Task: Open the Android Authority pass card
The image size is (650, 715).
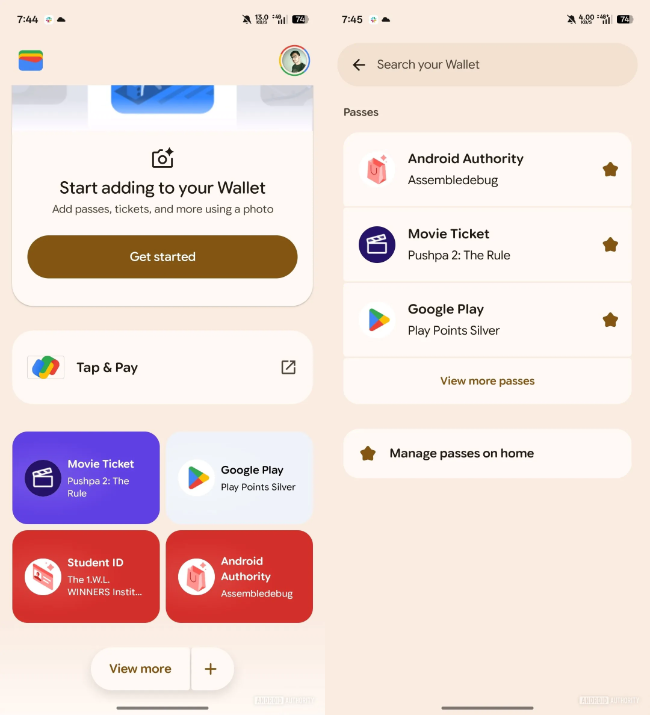Action: click(239, 576)
